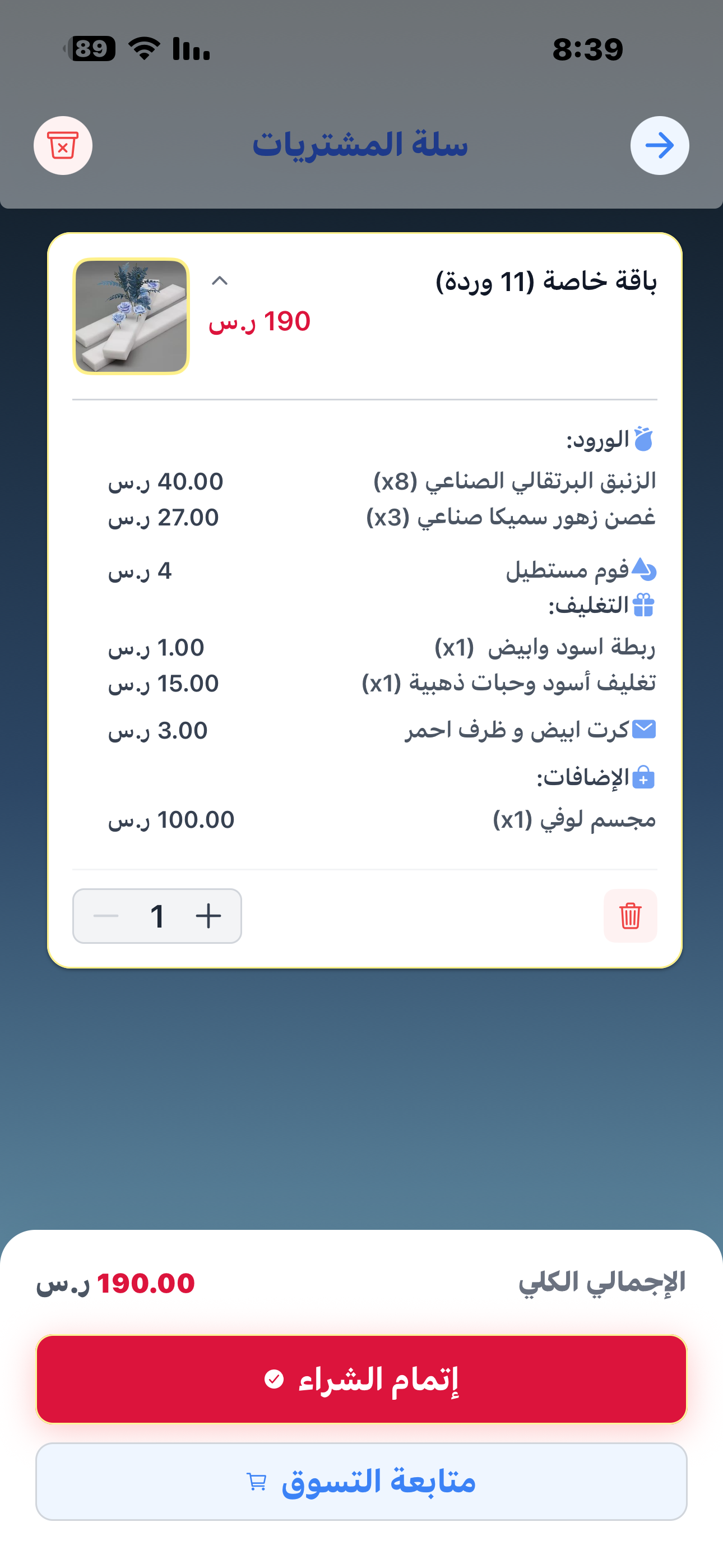Collapse the باقة خاصة item details
723x1568 pixels.
220,281
